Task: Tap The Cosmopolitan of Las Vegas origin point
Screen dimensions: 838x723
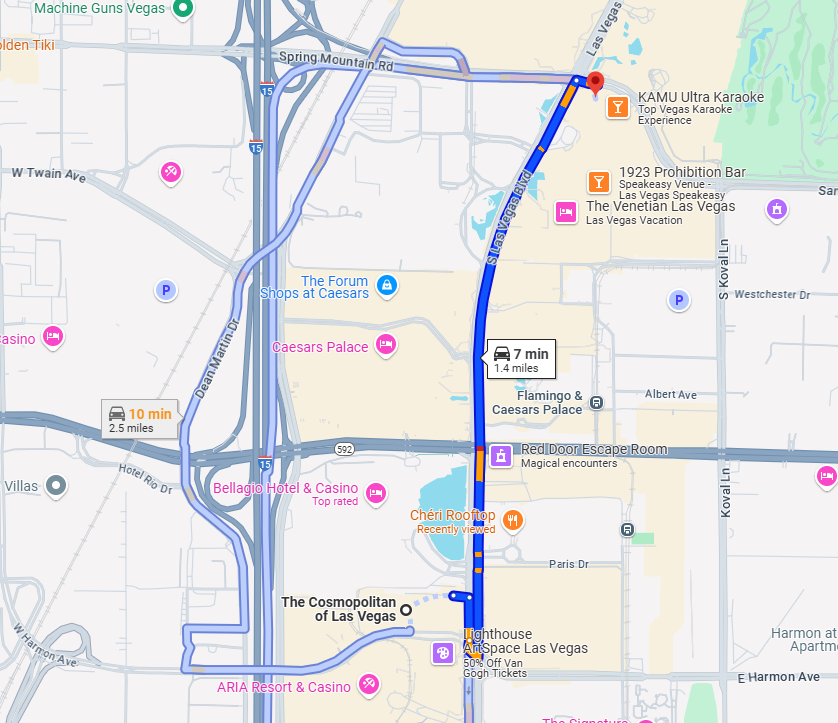Action: coord(406,609)
